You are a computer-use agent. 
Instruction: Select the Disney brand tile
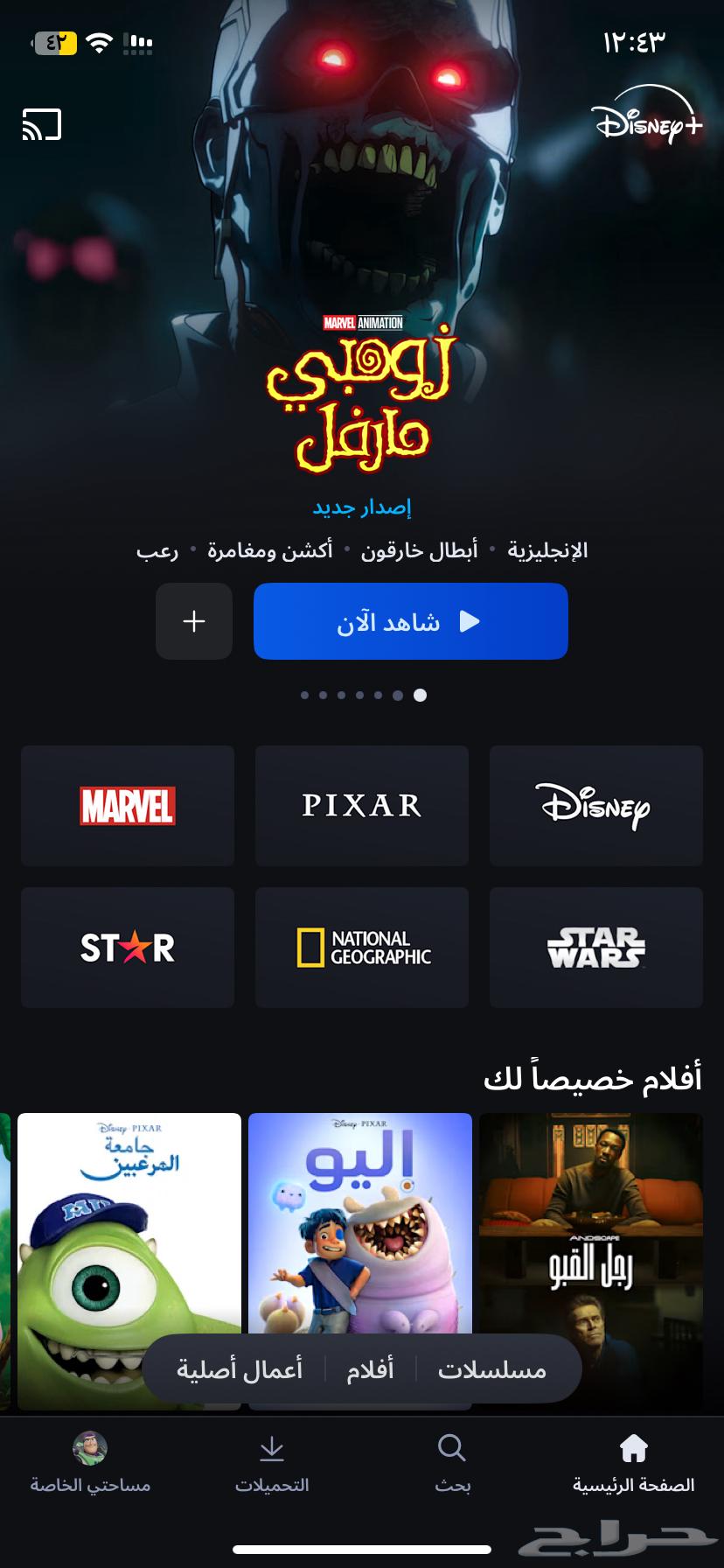pyautogui.click(x=595, y=805)
